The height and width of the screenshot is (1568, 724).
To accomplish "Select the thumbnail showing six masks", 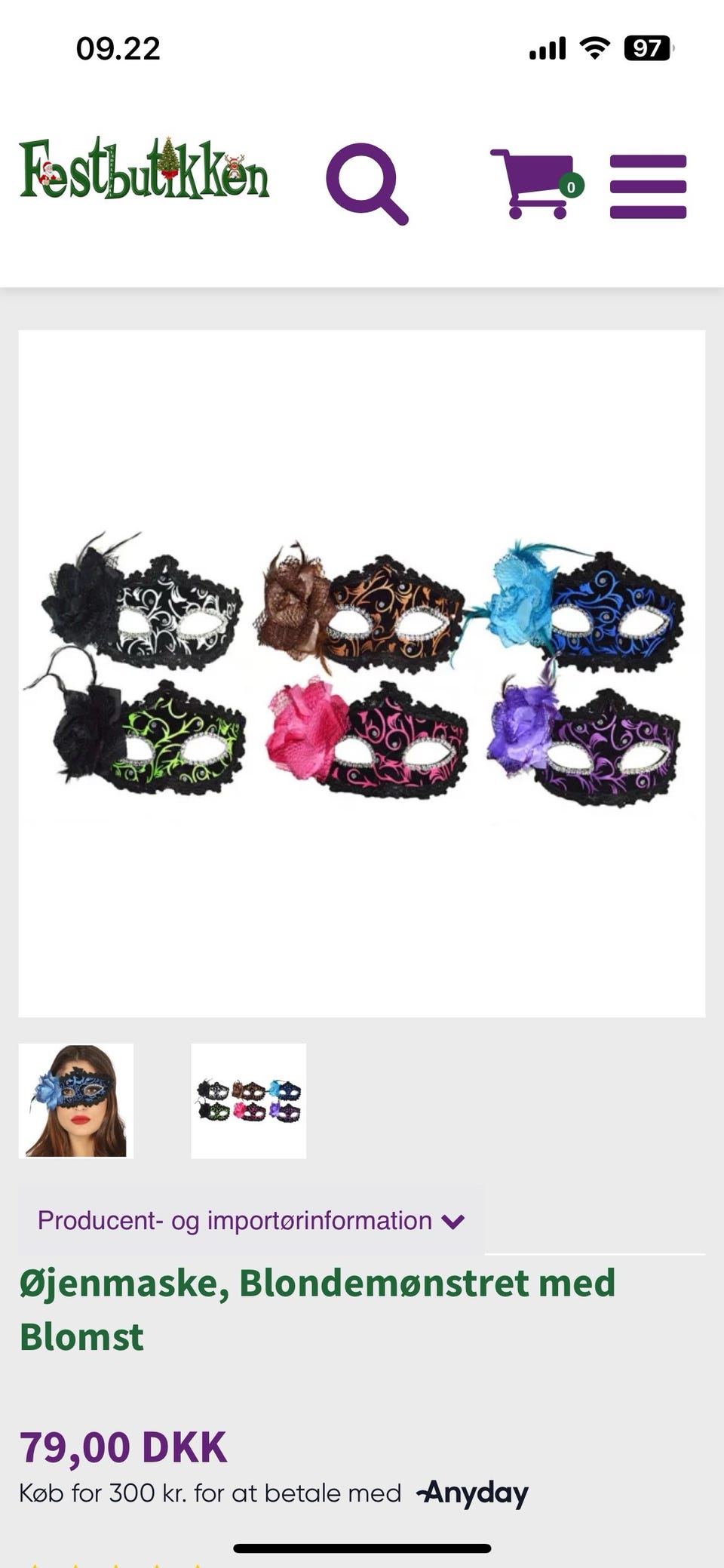I will pos(249,1100).
